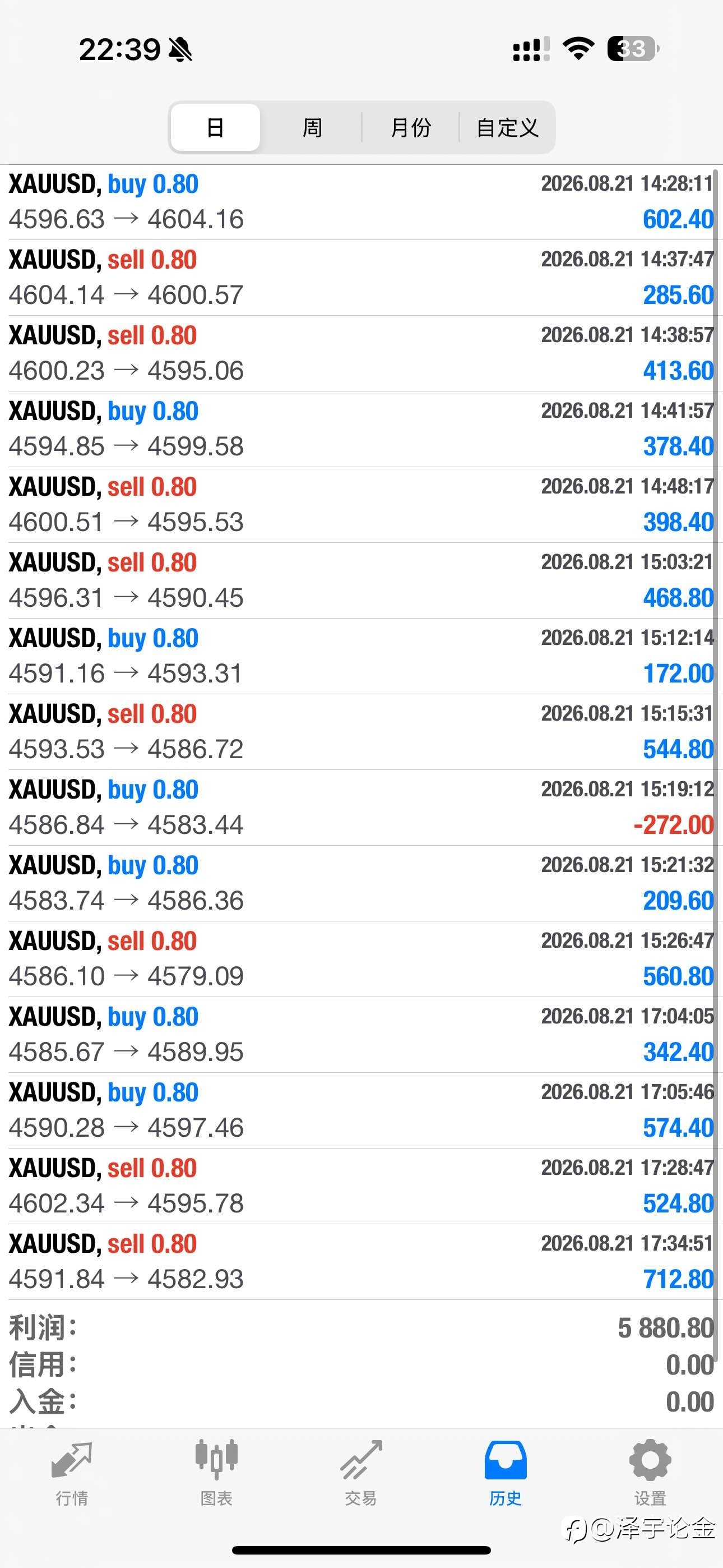
Task: Open the buy trade with profit 574.40
Action: pyautogui.click(x=361, y=1111)
